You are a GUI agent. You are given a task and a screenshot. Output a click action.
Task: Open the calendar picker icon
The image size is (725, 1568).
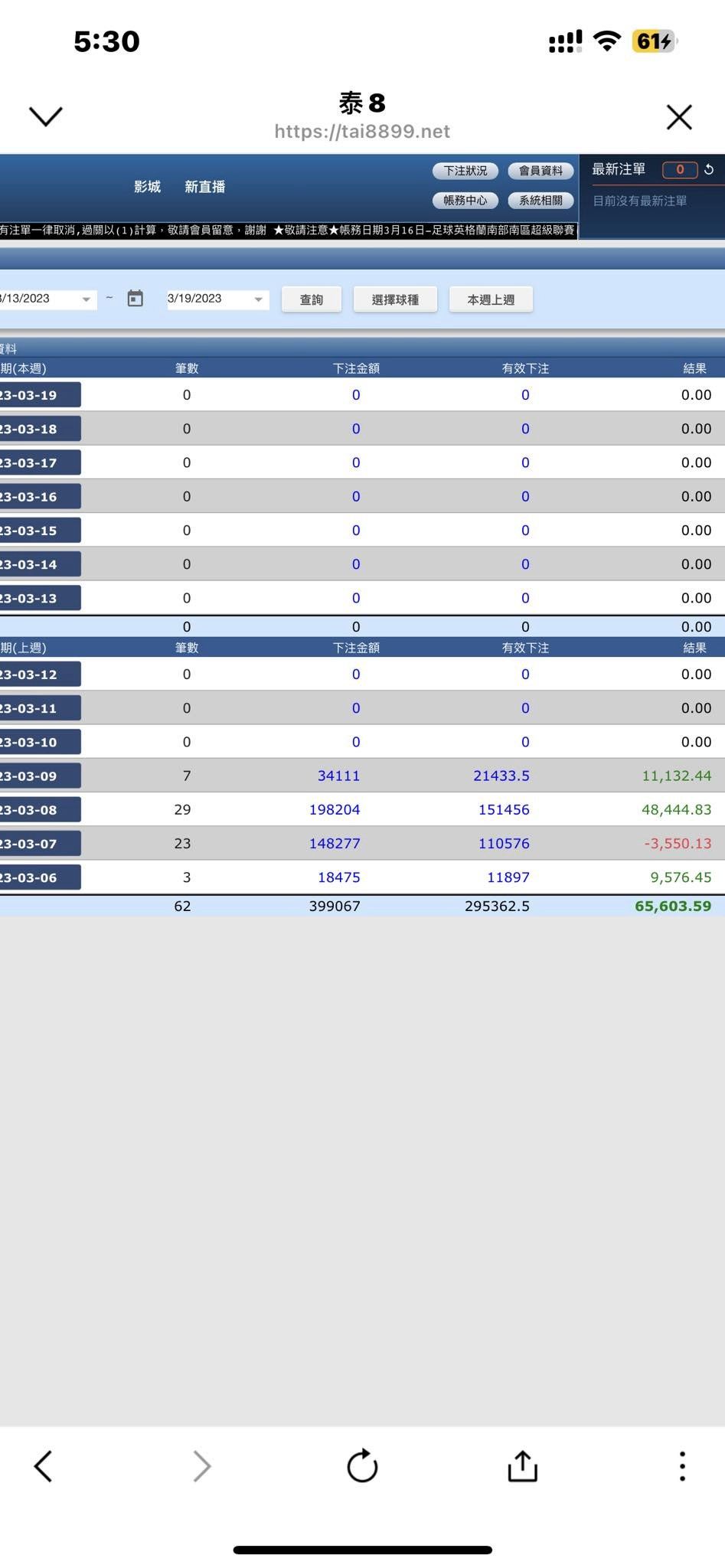[136, 299]
